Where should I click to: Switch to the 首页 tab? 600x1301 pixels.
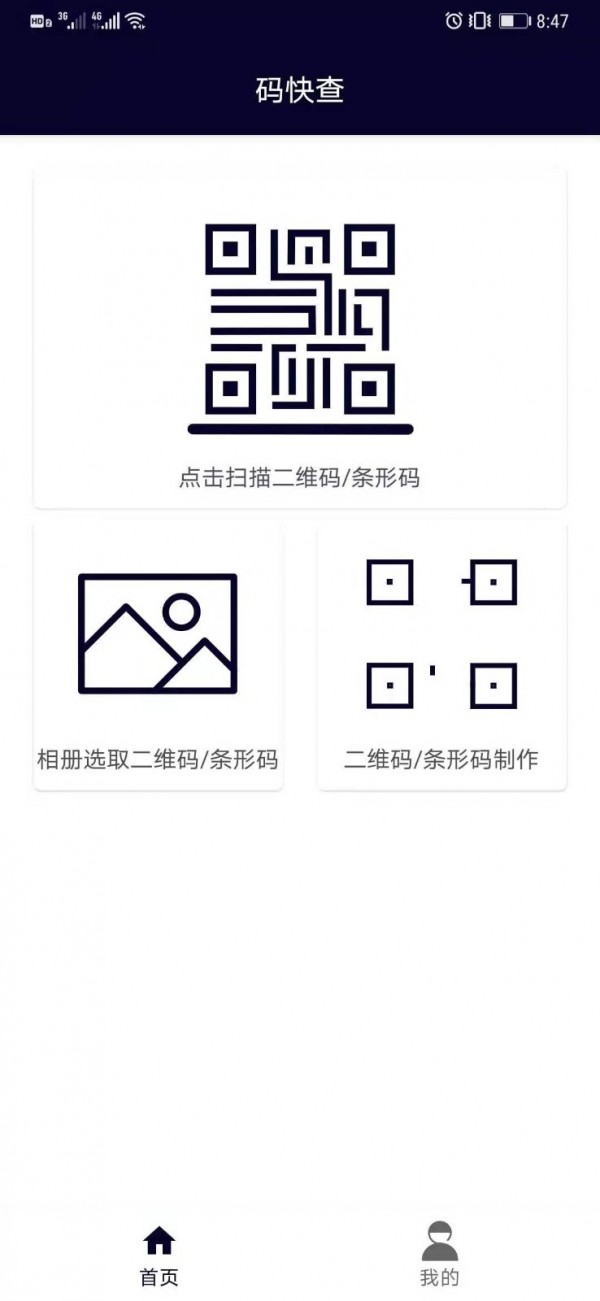[x=159, y=1255]
